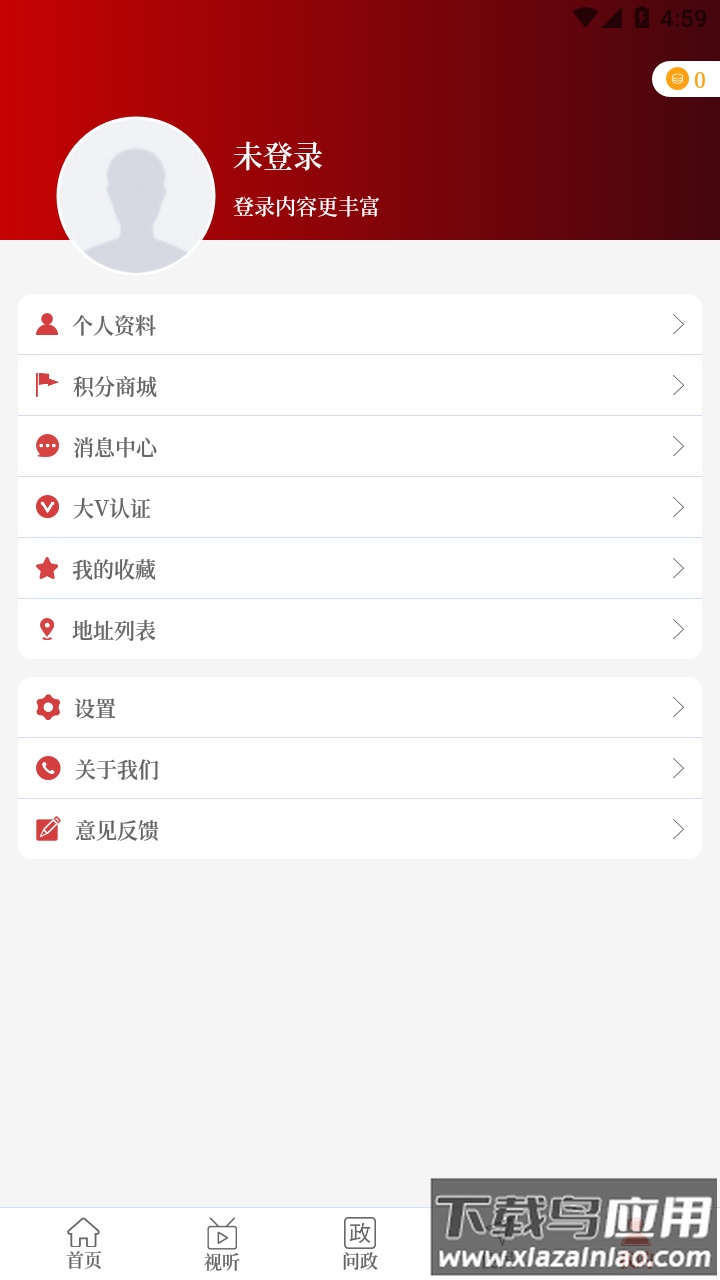Tap the profile avatar to log in
The image size is (720, 1280).
coord(136,196)
